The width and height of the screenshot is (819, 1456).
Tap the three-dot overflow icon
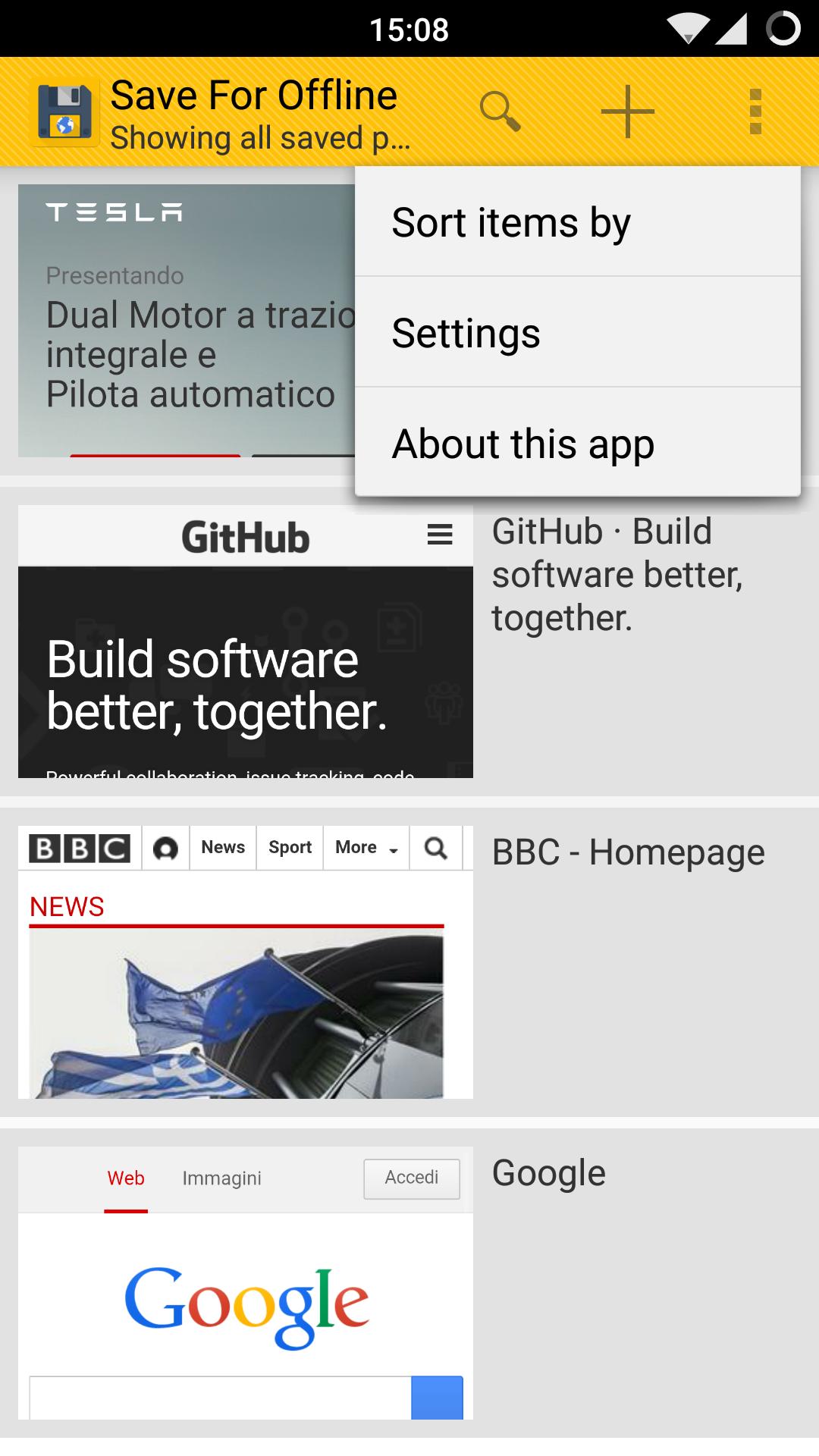pos(755,111)
